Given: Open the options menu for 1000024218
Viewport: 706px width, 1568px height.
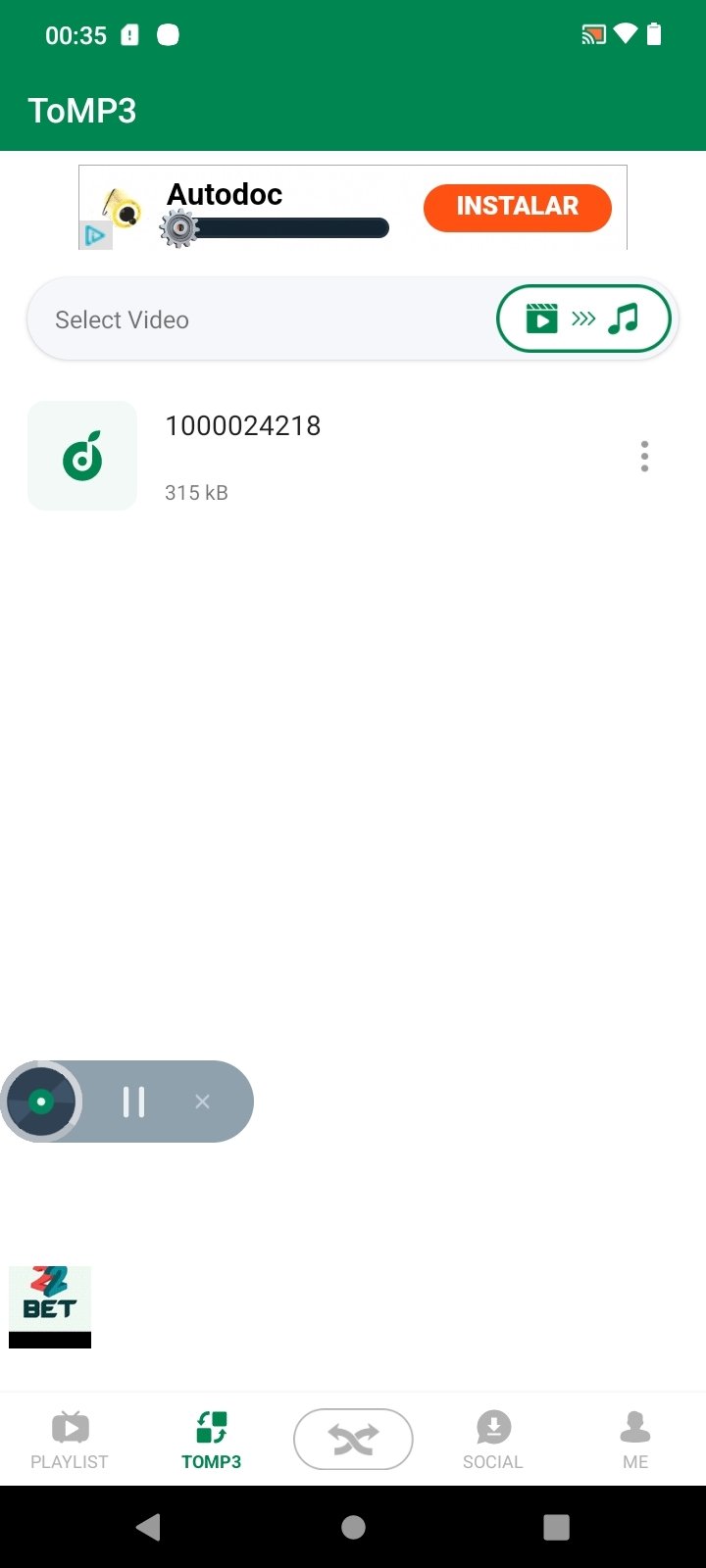Looking at the screenshot, I should point(644,457).
